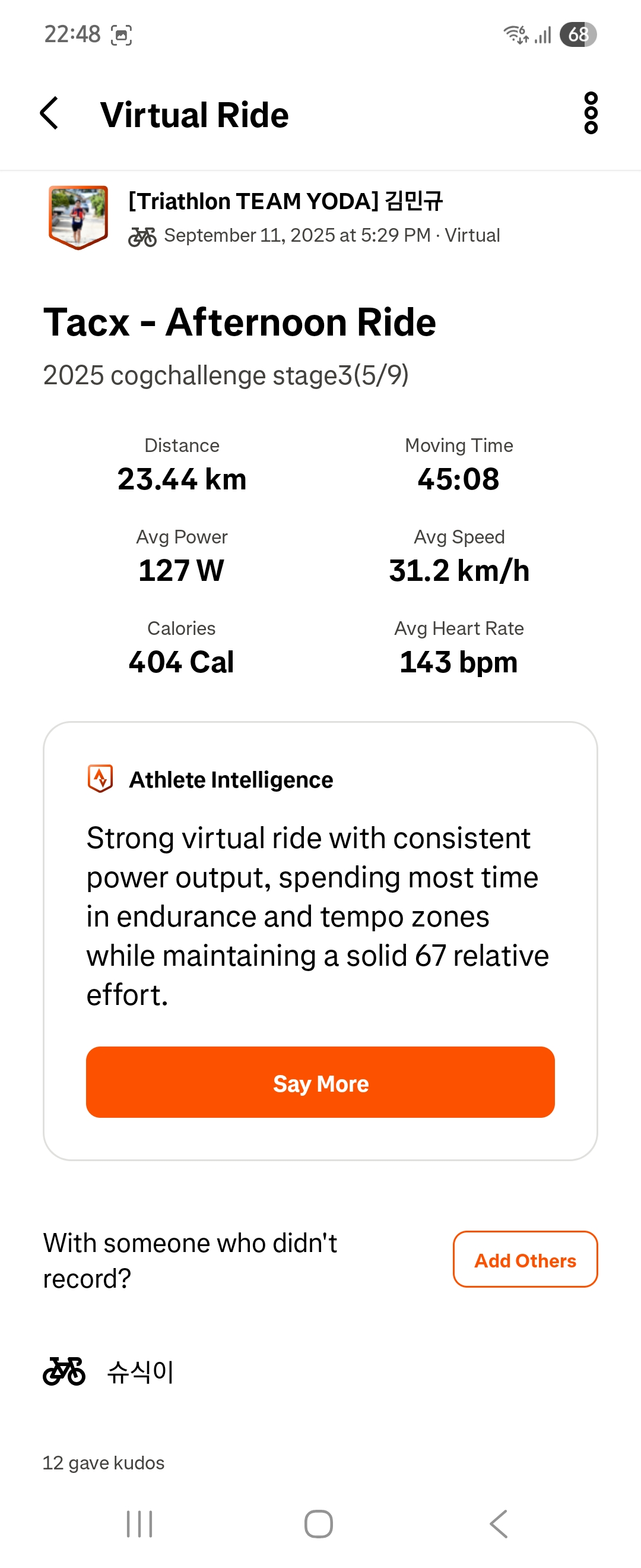Go back from Virtual Ride screen
This screenshot has height=1568, width=641.
[49, 114]
